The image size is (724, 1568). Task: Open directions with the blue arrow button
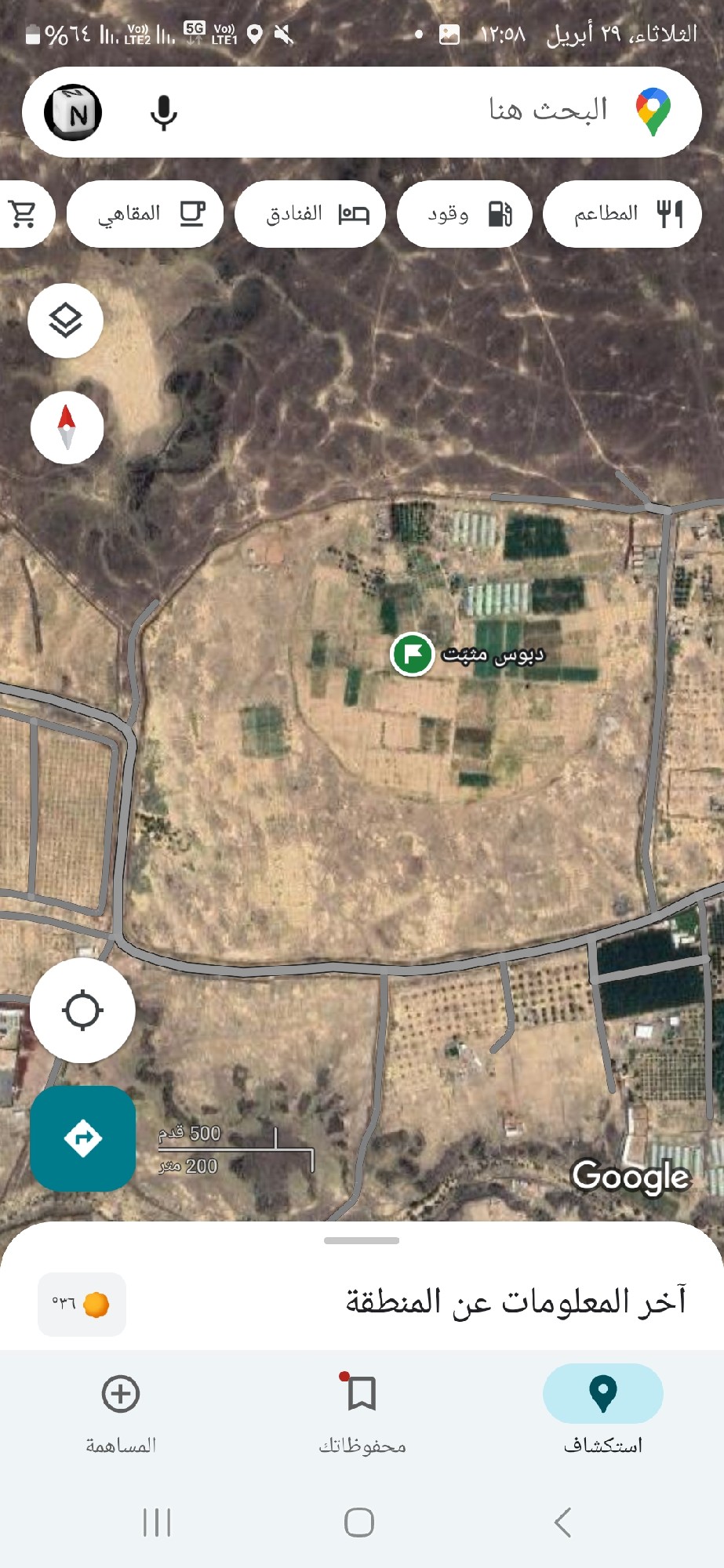point(82,1138)
